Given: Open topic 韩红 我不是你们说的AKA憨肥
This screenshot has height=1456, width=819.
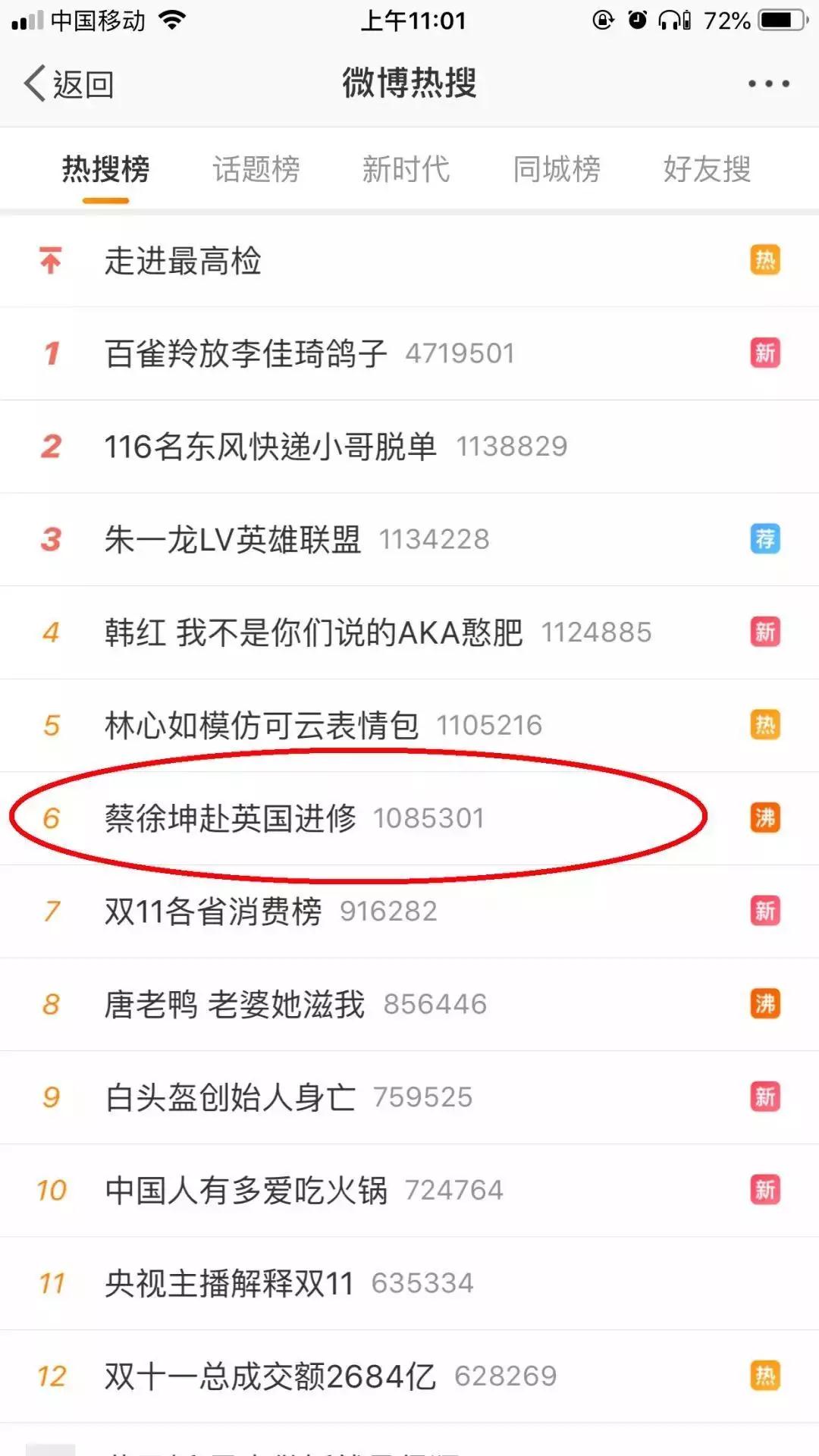Looking at the screenshot, I should 313,632.
